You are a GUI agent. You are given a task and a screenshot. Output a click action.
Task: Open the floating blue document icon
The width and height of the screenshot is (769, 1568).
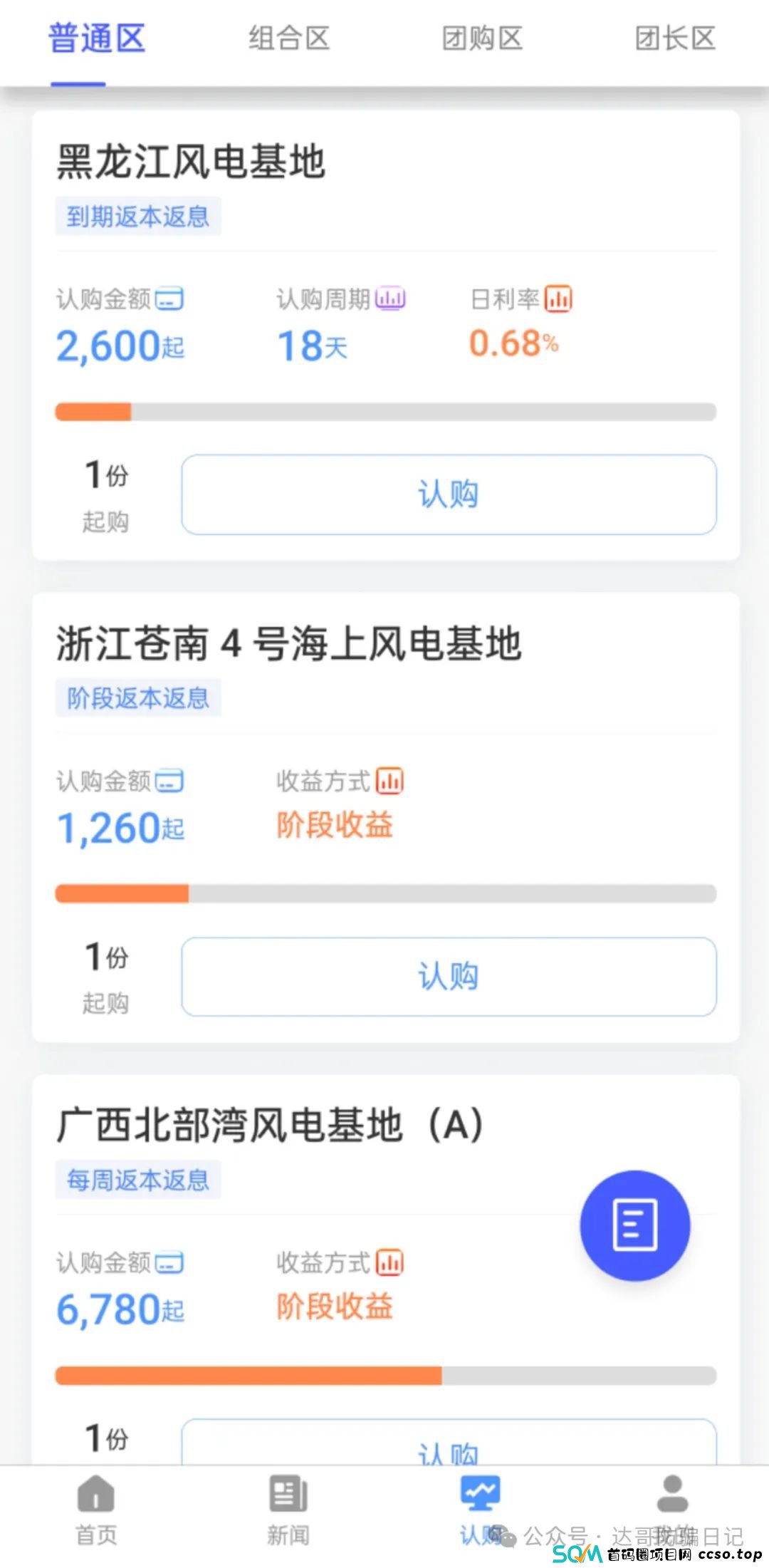coord(636,1227)
